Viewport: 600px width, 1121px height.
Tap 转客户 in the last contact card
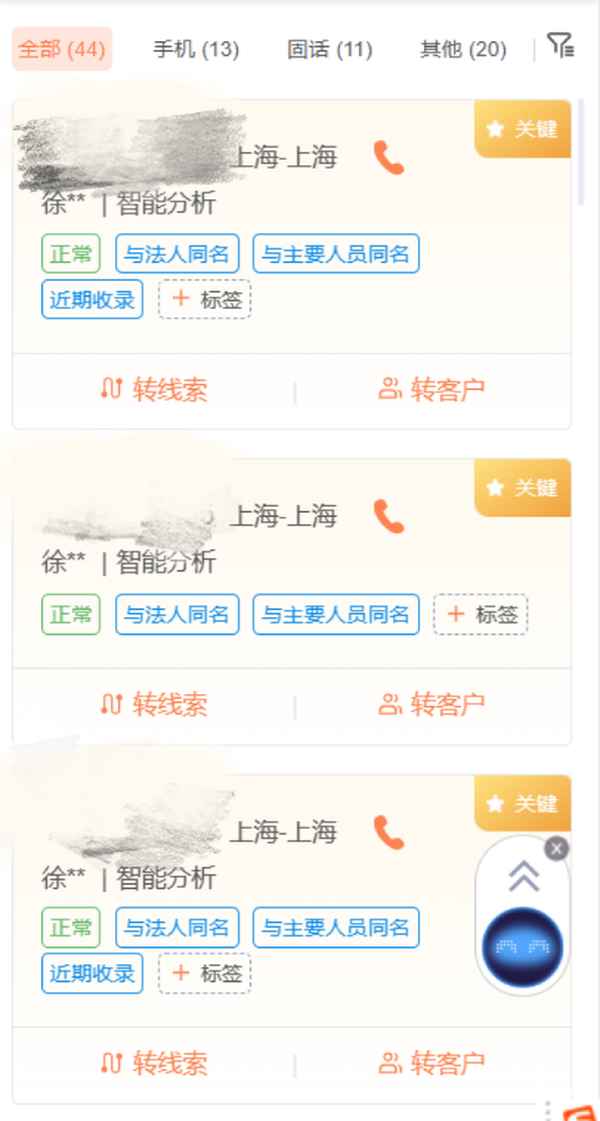pyautogui.click(x=432, y=1063)
